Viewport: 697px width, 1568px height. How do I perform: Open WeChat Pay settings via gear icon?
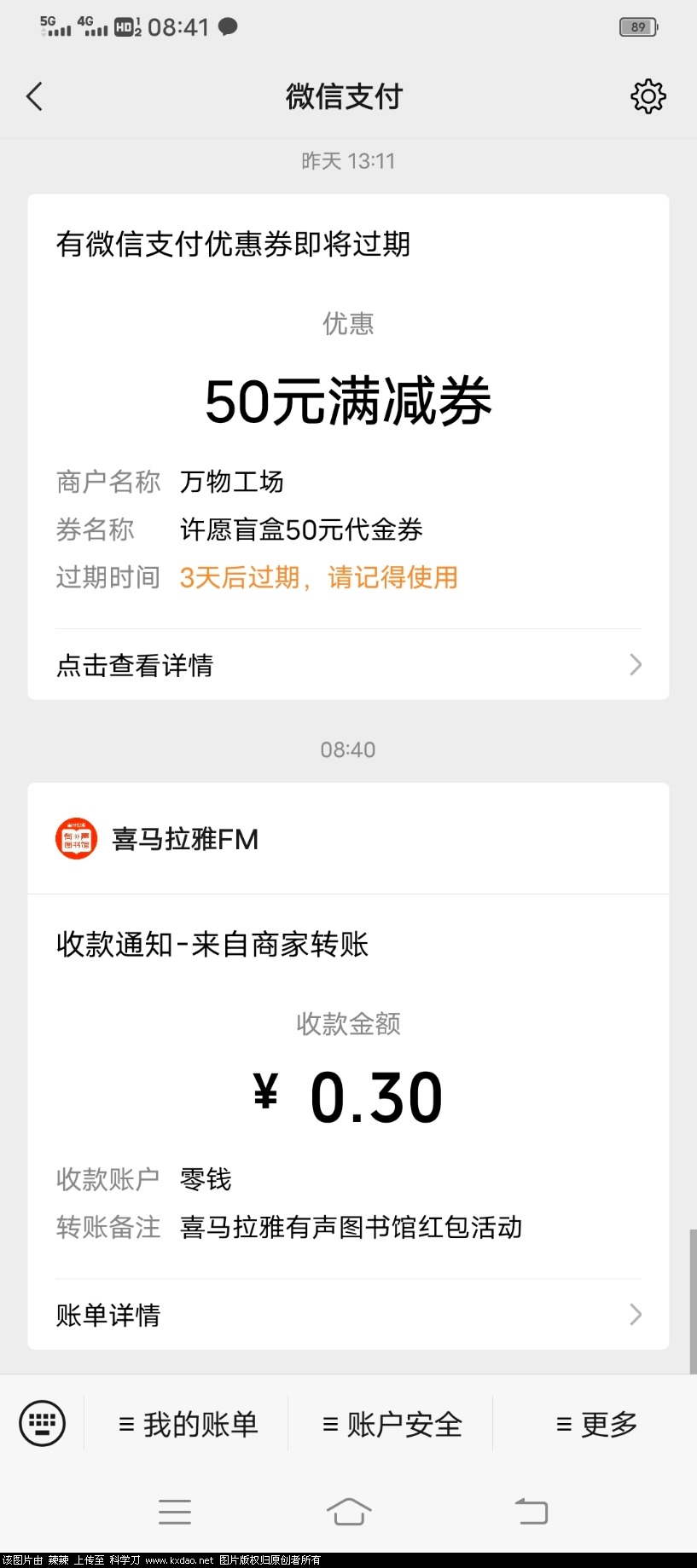click(648, 95)
